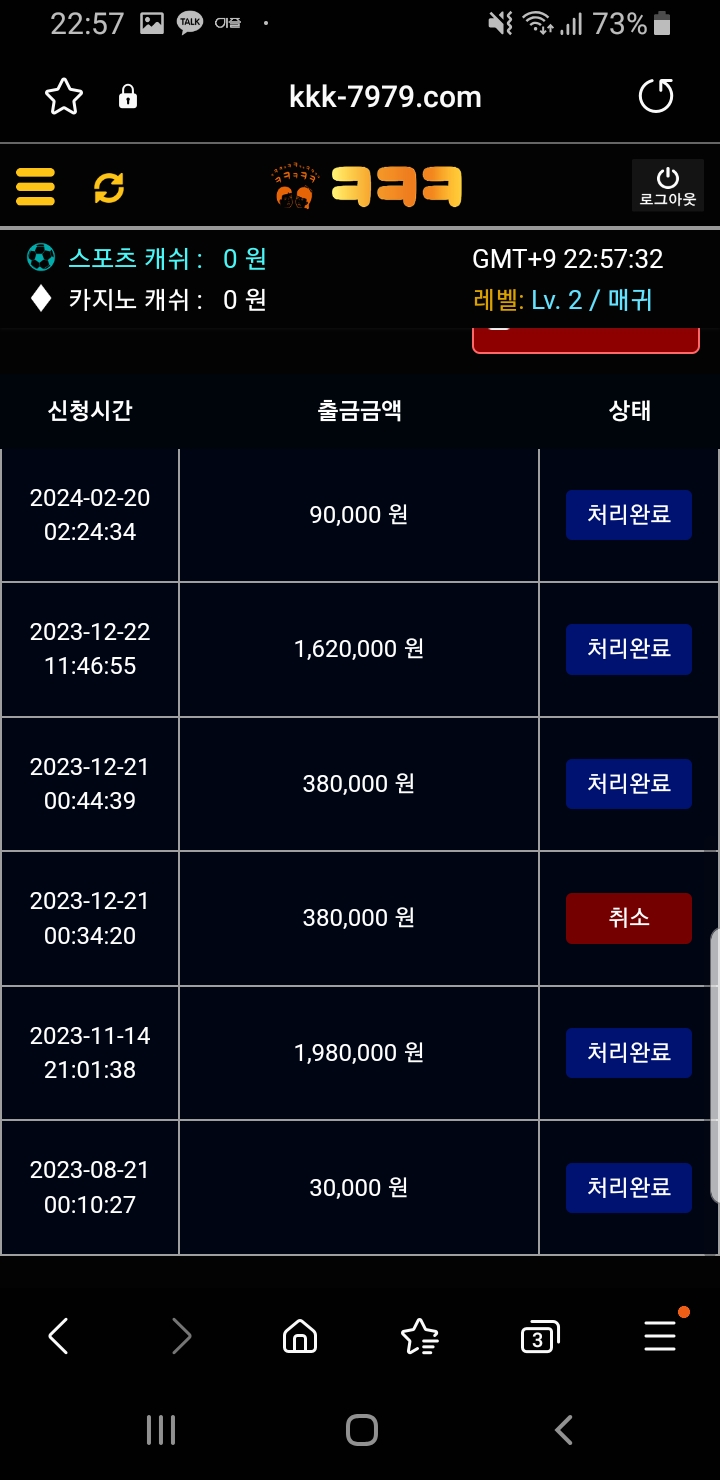Open the browser tools menu
This screenshot has width=720, height=1480.
[x=660, y=1336]
